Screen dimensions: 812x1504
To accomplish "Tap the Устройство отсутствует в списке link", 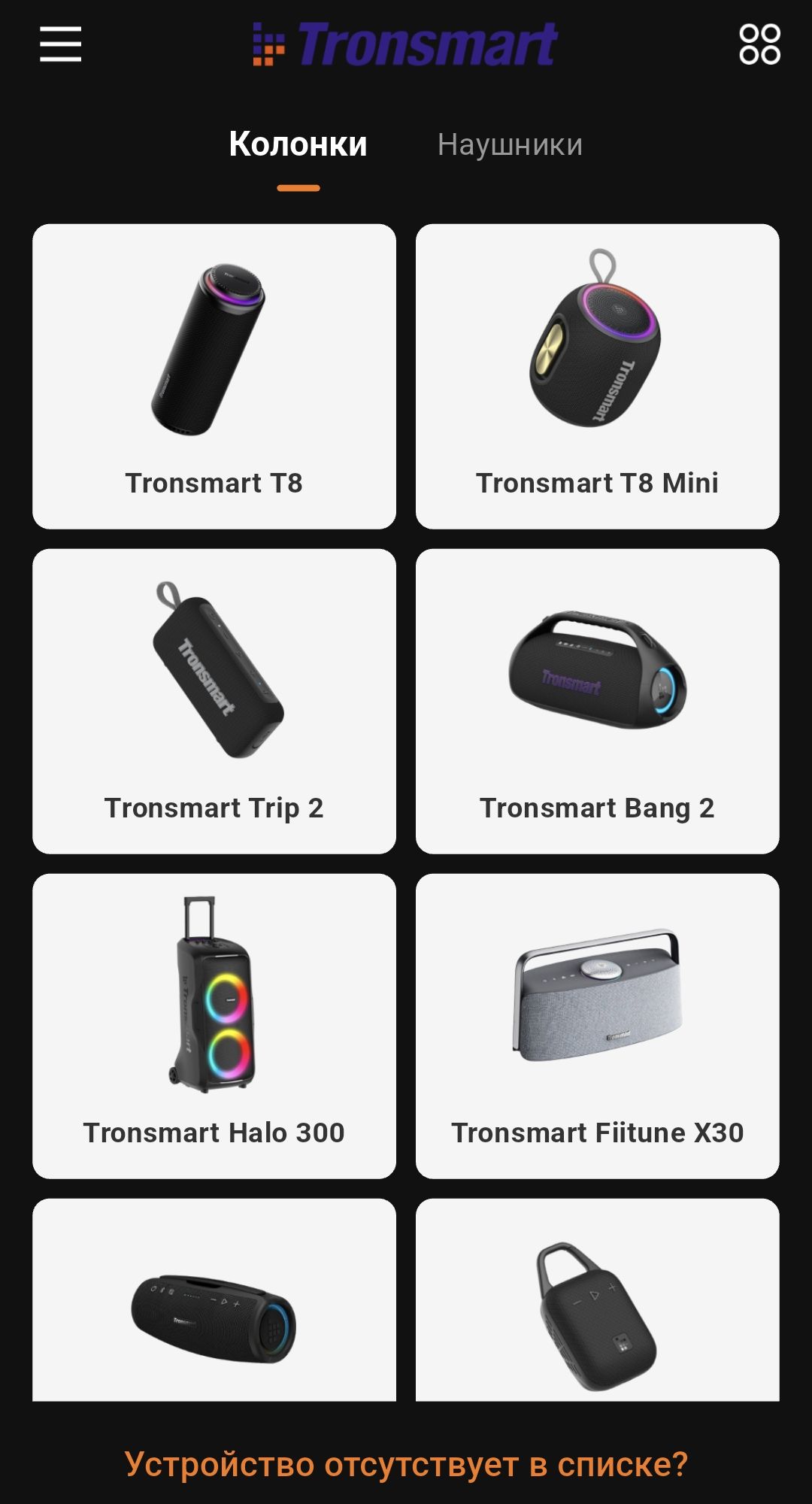I will 406,1464.
